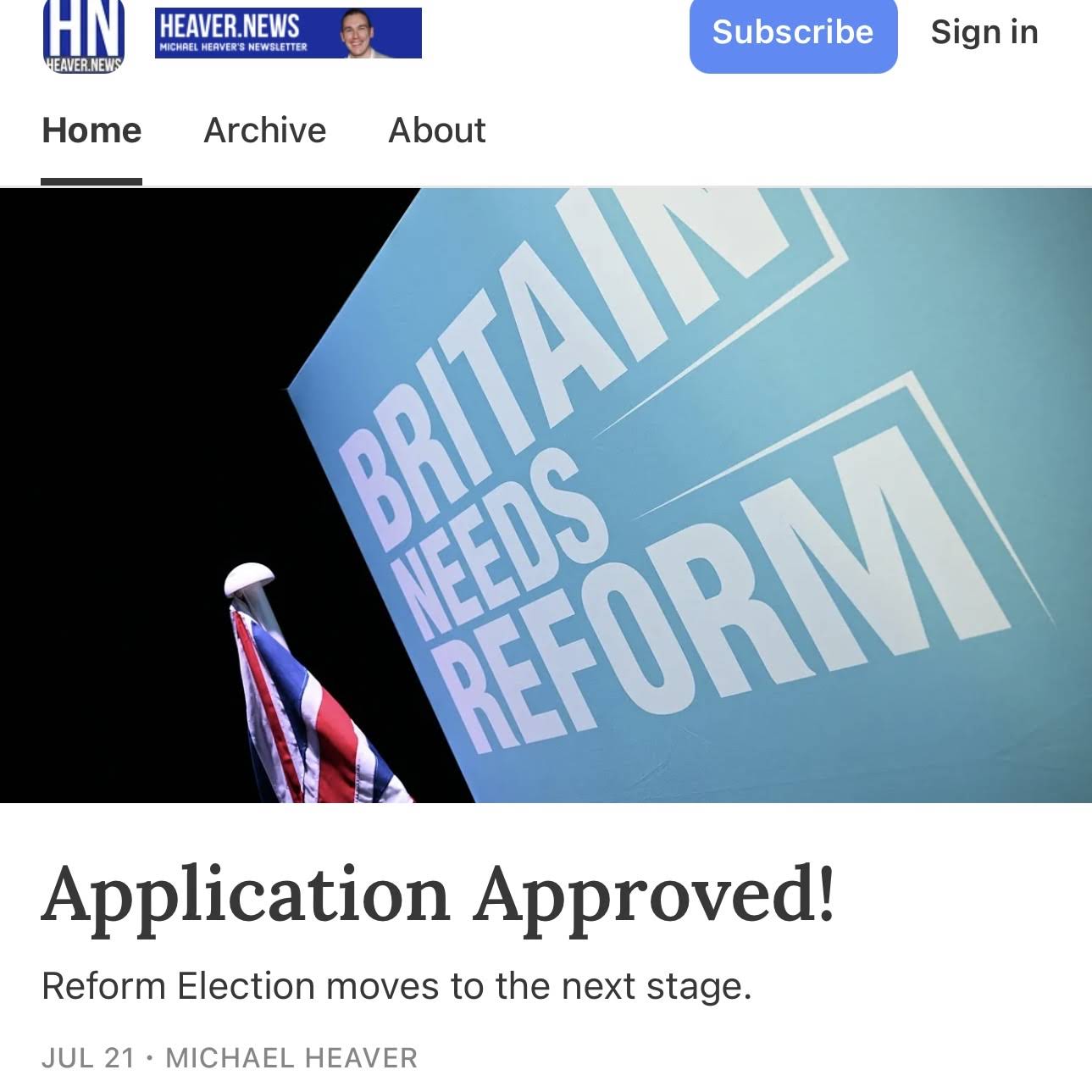Select the Home tab
This screenshot has height=1092, width=1092.
[91, 130]
